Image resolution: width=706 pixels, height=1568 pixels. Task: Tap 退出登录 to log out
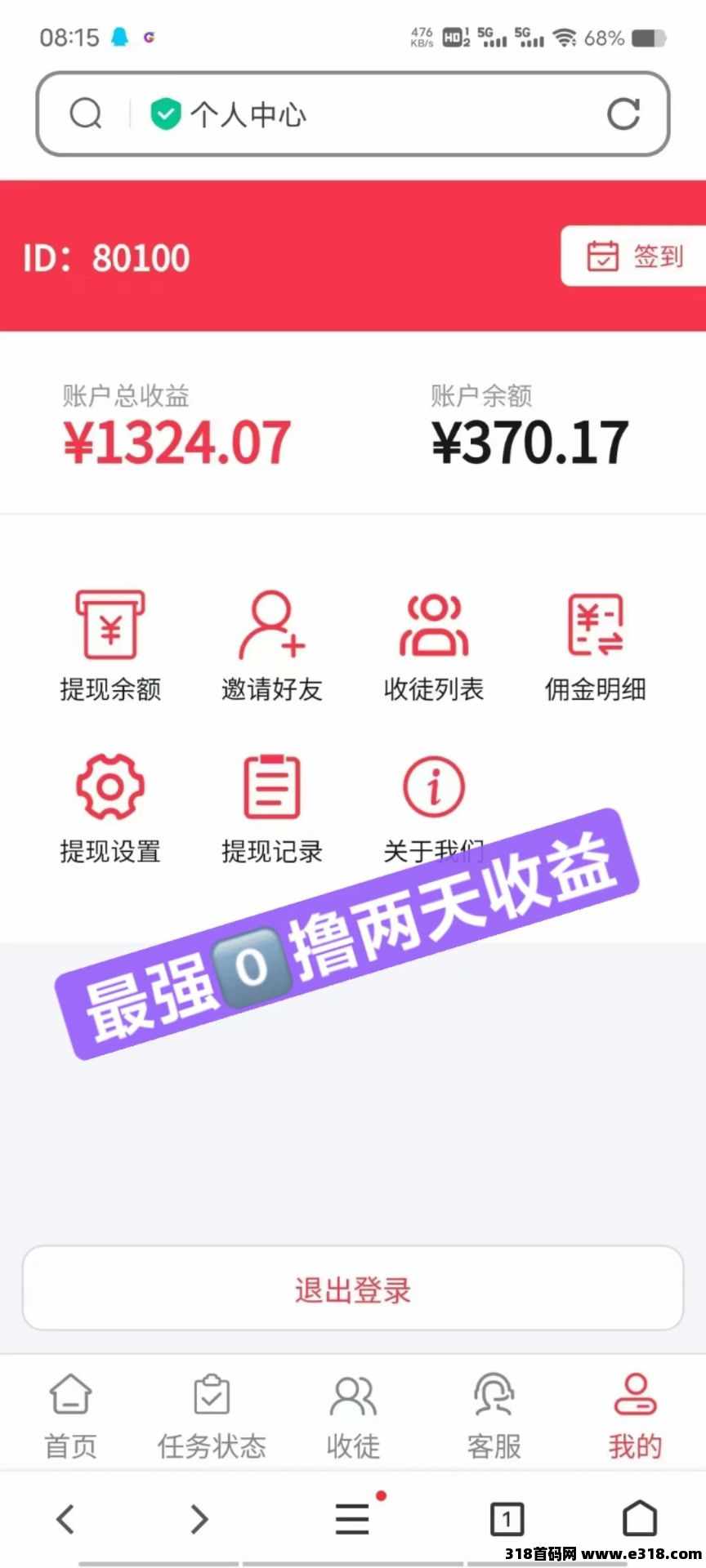click(x=353, y=1290)
